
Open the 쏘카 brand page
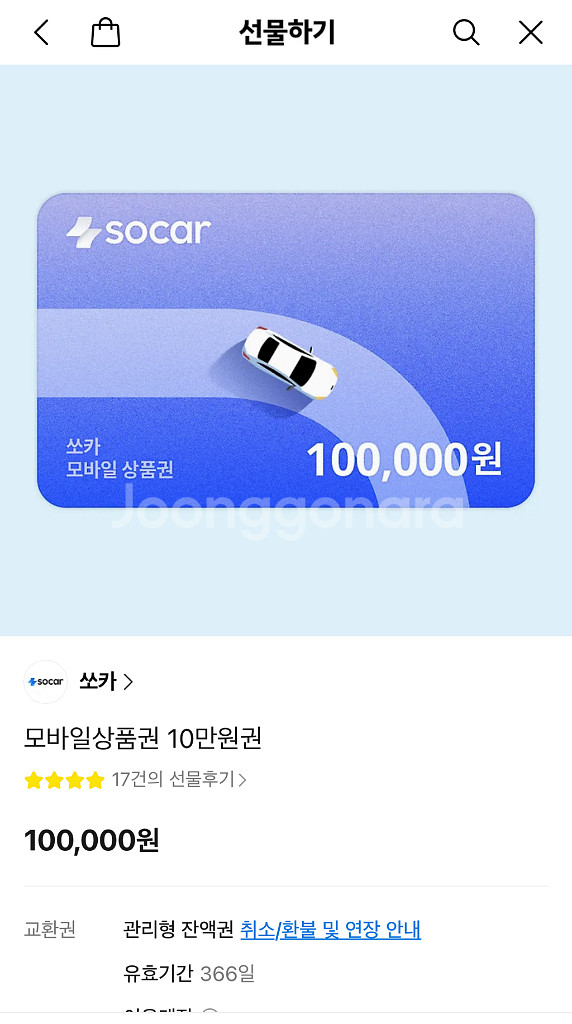(x=106, y=681)
